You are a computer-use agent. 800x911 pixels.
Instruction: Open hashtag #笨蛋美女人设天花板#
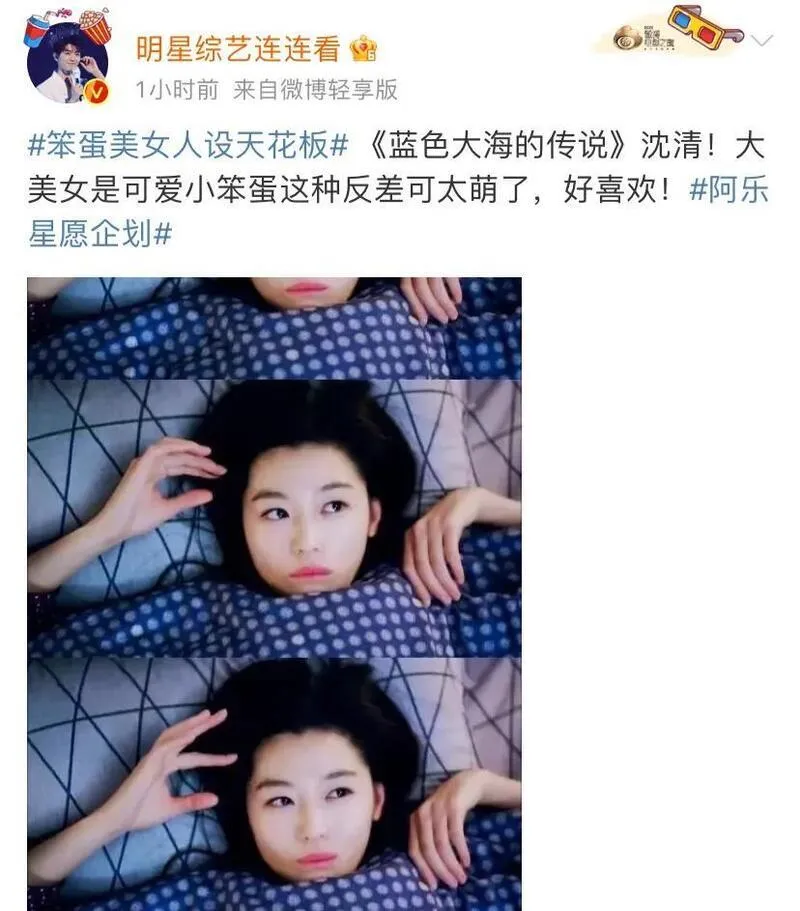click(x=188, y=147)
